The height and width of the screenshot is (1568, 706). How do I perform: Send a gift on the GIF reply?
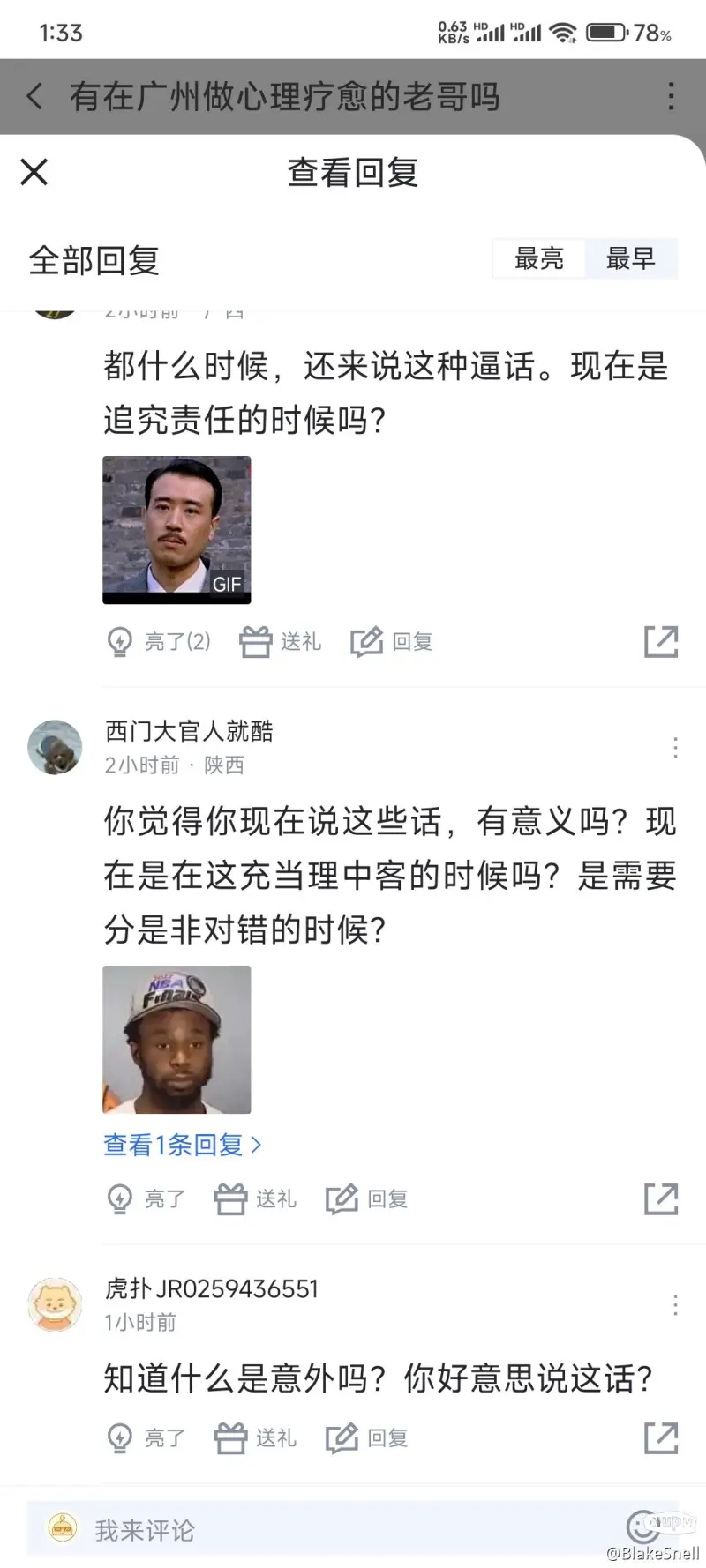pos(281,641)
